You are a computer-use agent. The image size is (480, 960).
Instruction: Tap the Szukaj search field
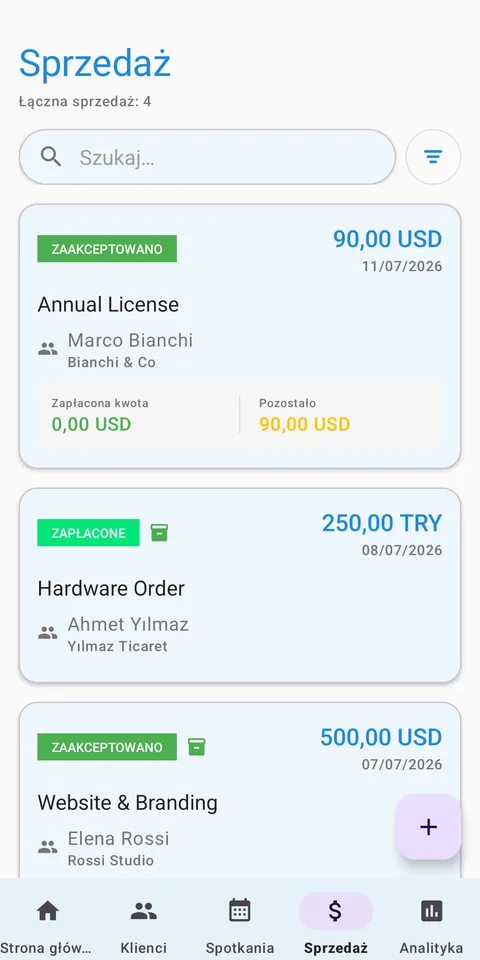(207, 157)
